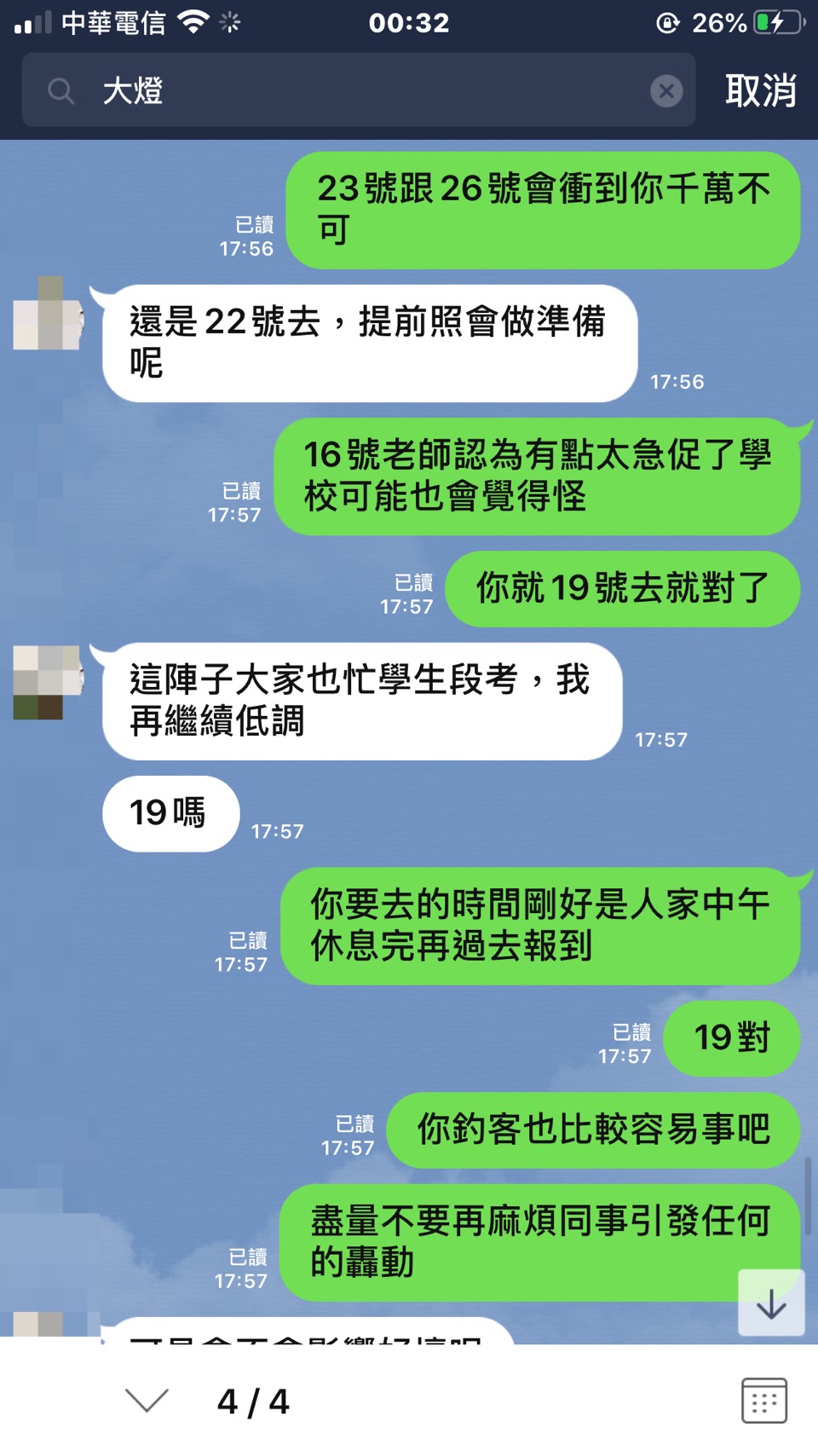Open the sender's avatar next to 還是22號去
The image size is (818, 1456).
[x=48, y=314]
